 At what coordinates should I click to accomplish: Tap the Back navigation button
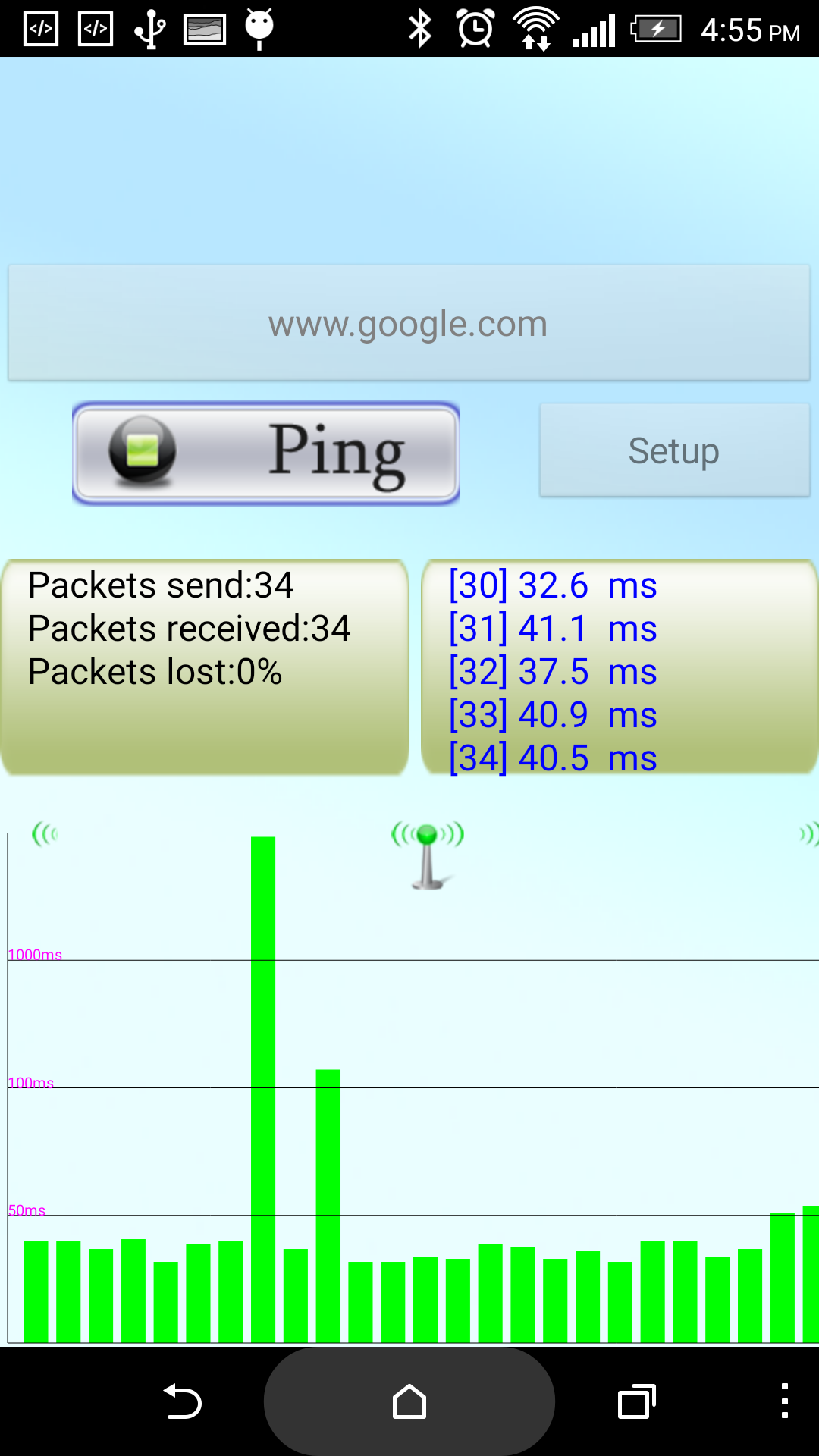click(181, 1401)
